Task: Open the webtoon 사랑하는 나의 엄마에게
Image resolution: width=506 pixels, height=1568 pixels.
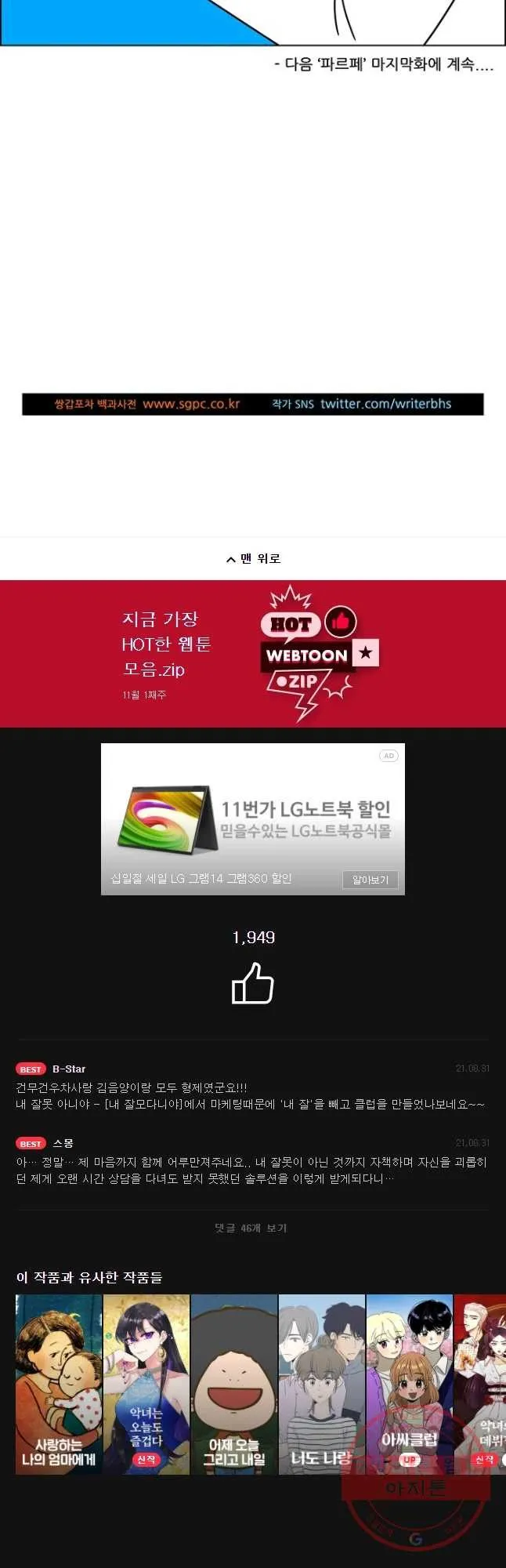Action: click(x=59, y=1384)
